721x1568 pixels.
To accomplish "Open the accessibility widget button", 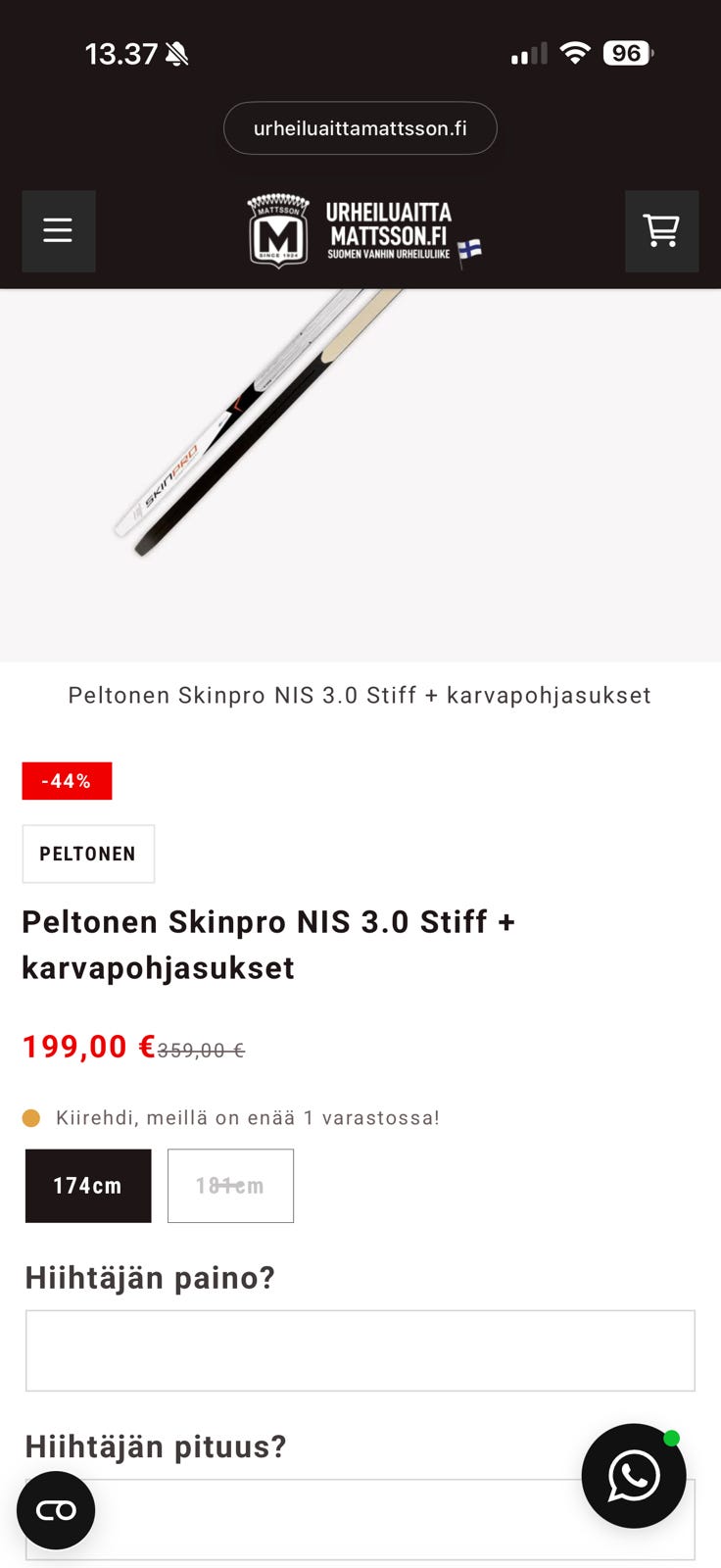I will pyautogui.click(x=56, y=1510).
